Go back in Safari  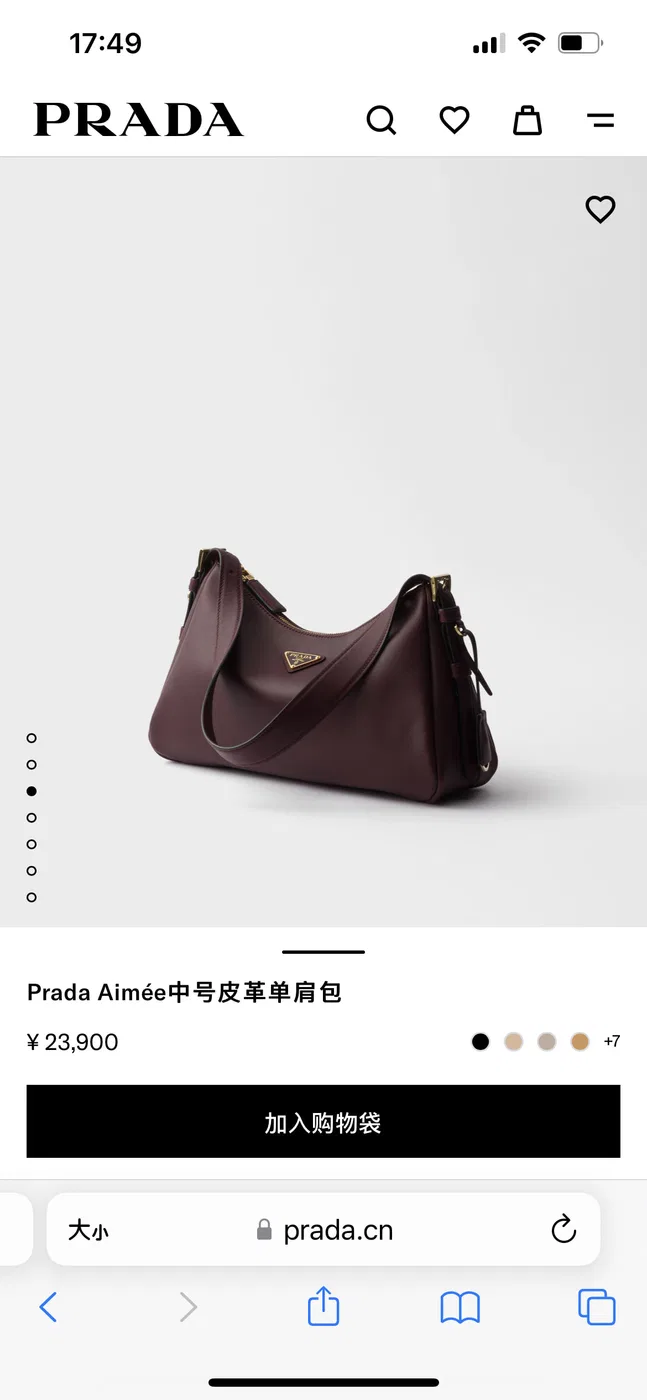coord(48,1307)
